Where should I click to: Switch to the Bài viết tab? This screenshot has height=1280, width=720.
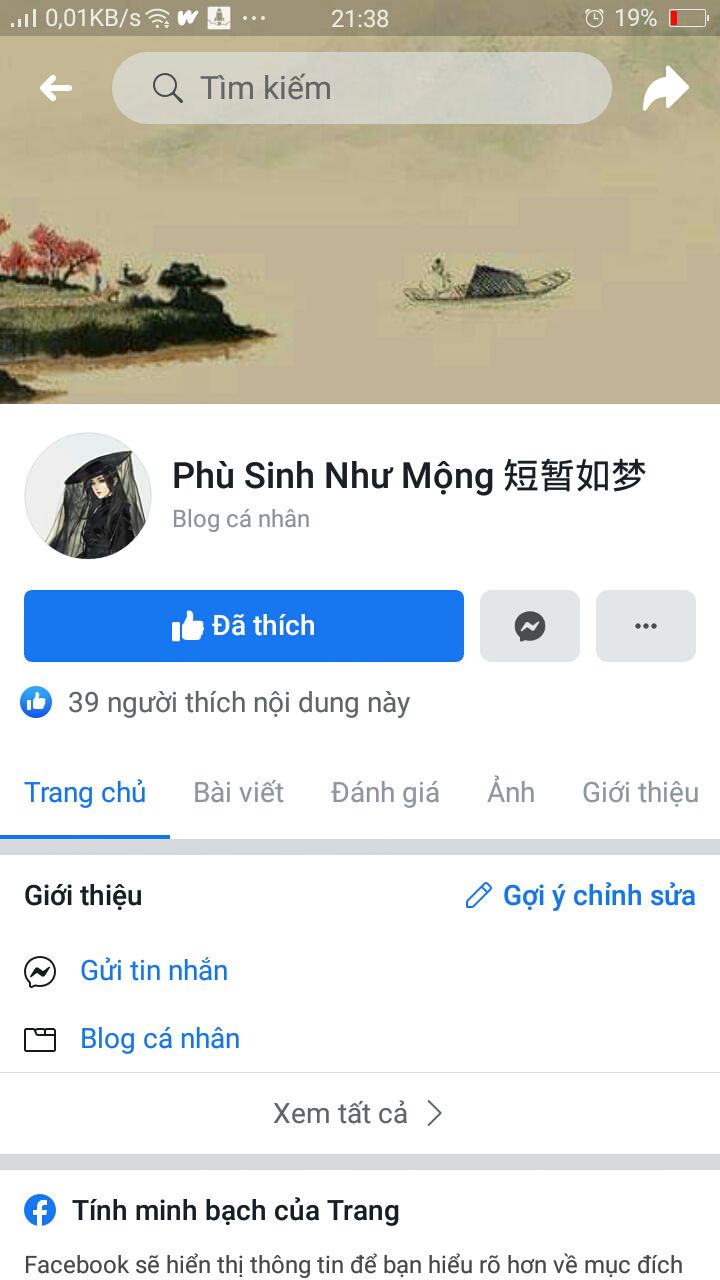coord(238,793)
